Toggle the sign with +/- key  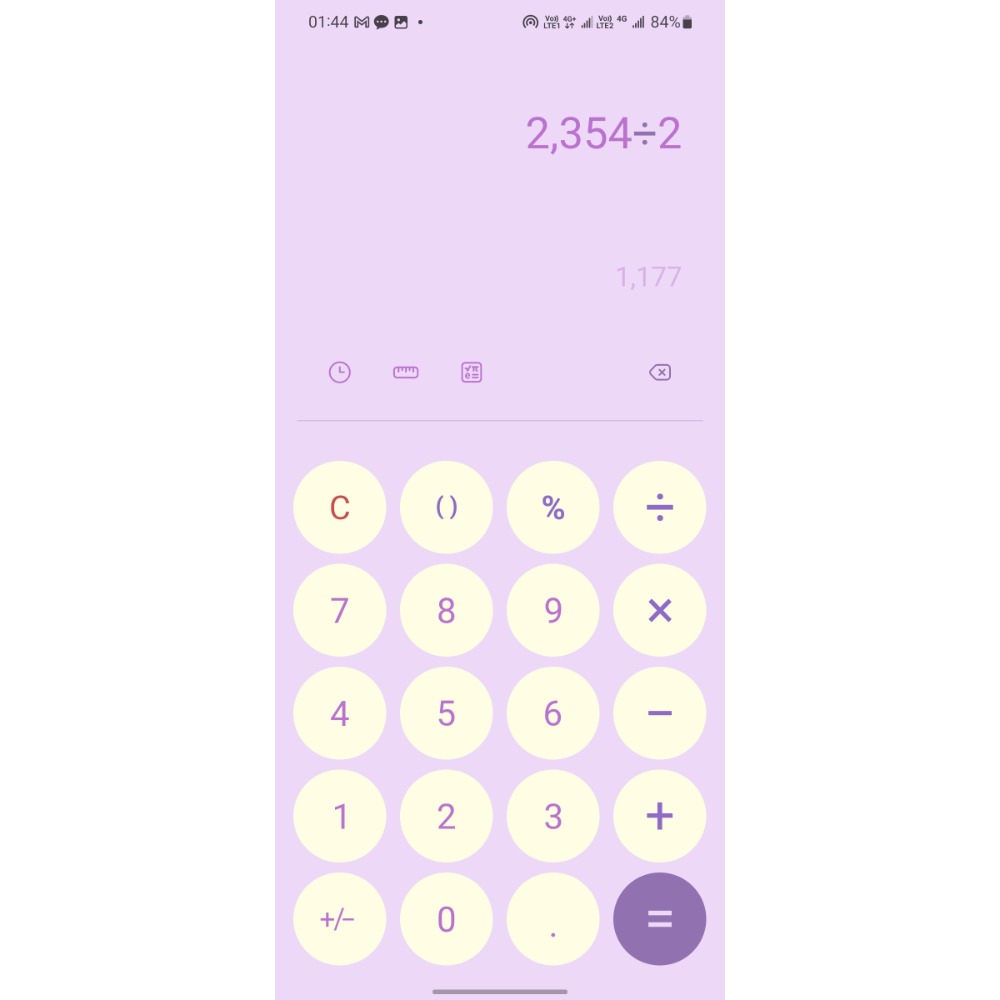340,919
